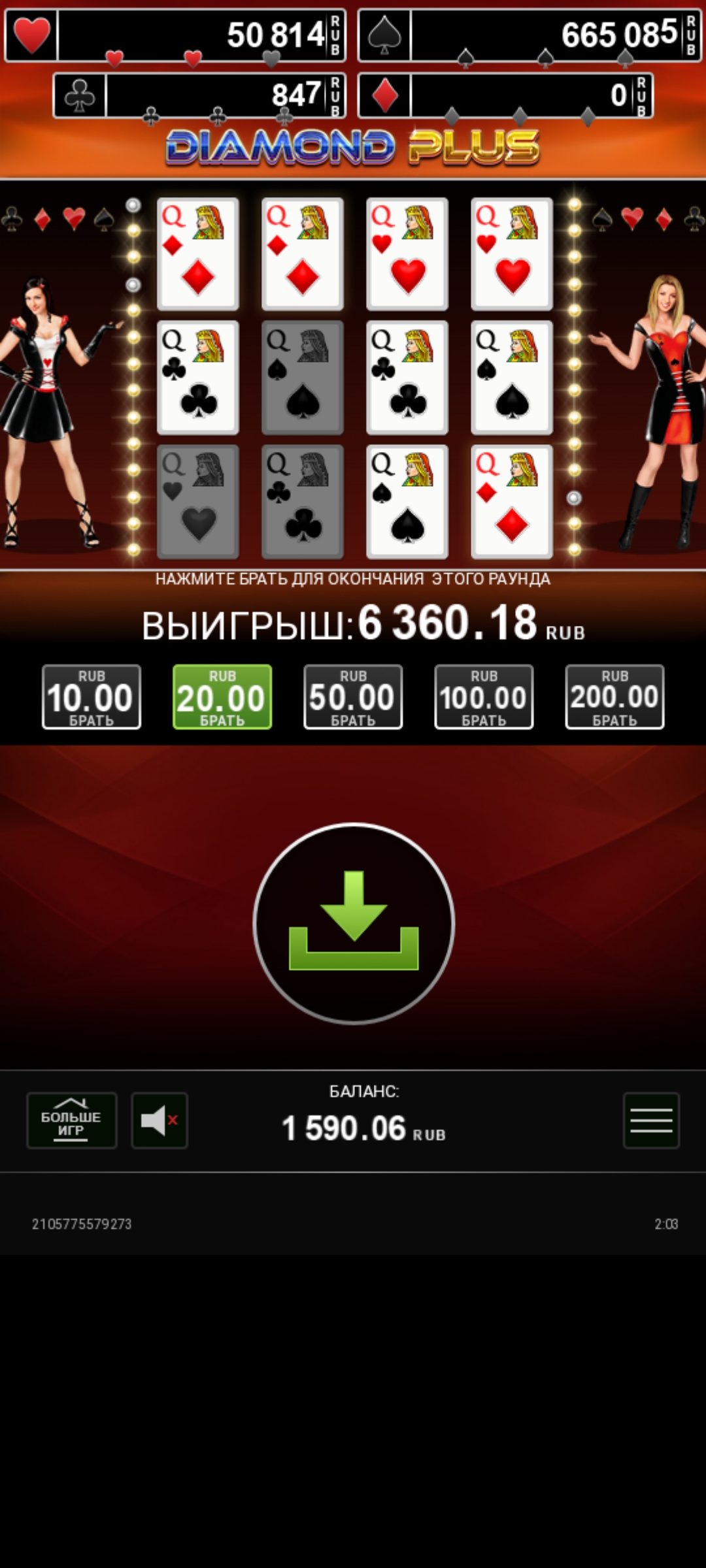Toggle the muted sound speaker icon

coord(160,1120)
